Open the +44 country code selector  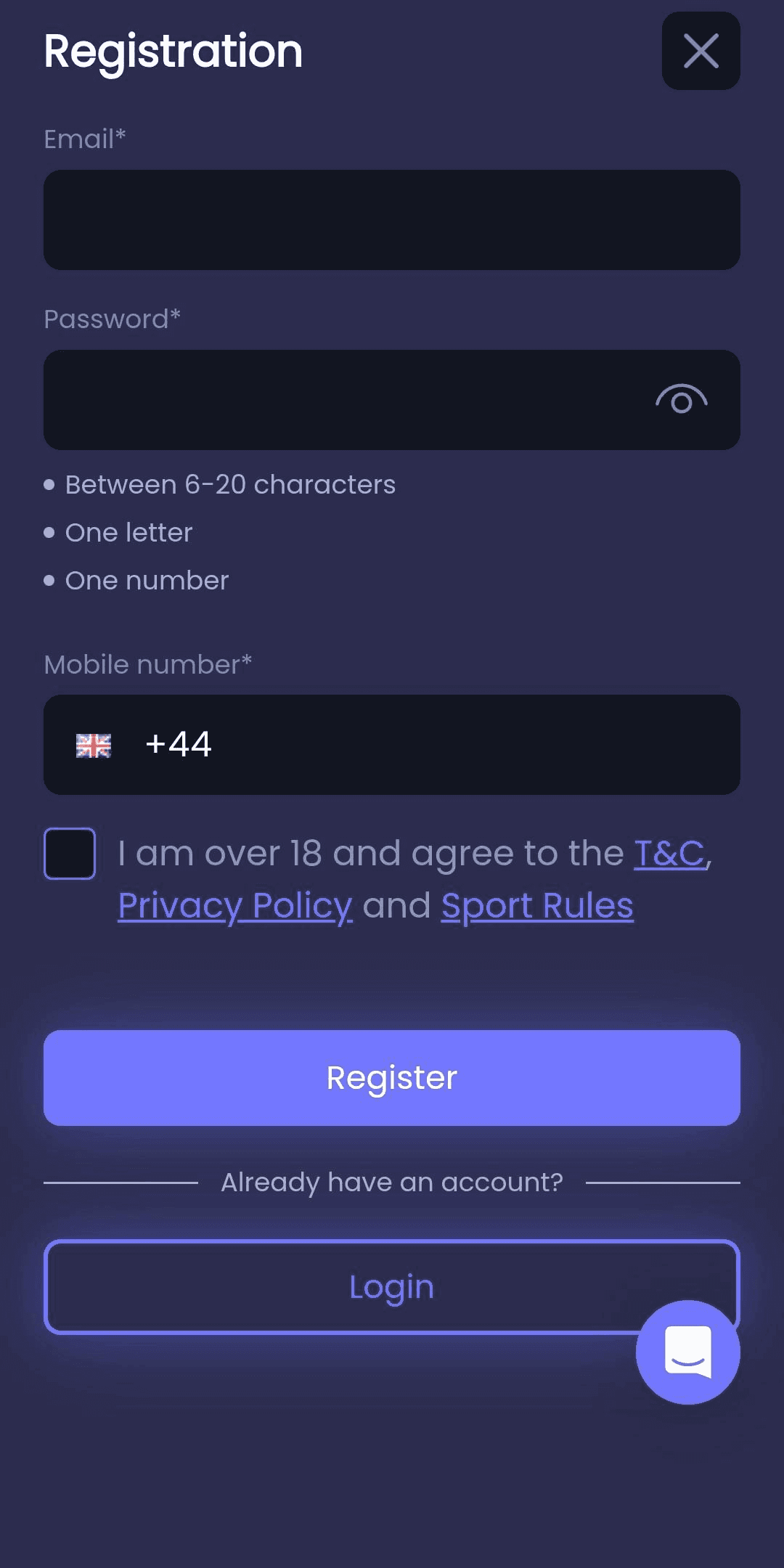point(178,744)
